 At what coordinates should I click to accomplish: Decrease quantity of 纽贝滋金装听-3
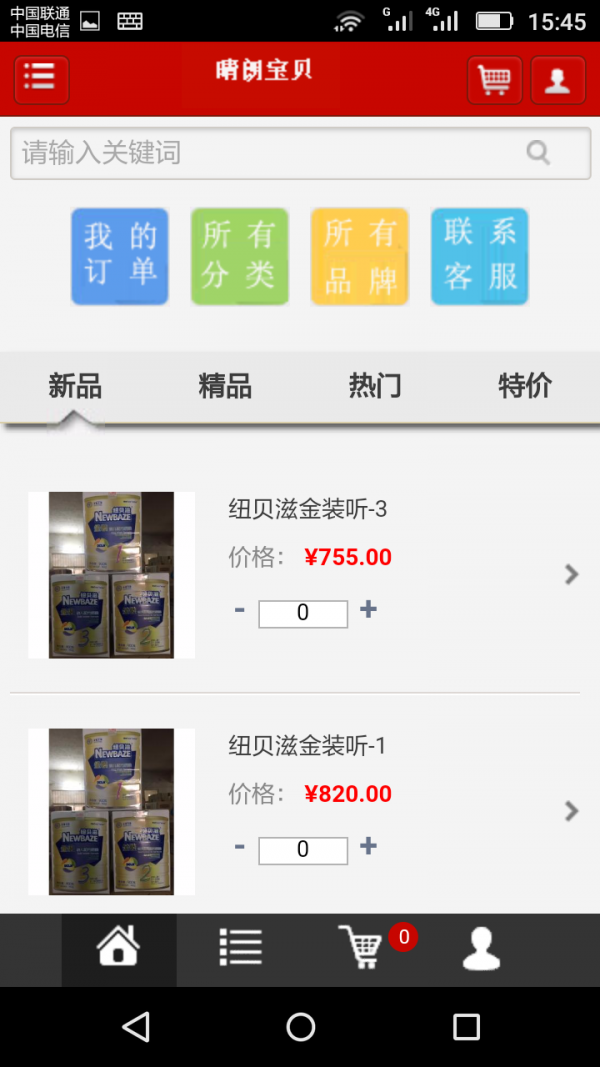pyautogui.click(x=240, y=610)
